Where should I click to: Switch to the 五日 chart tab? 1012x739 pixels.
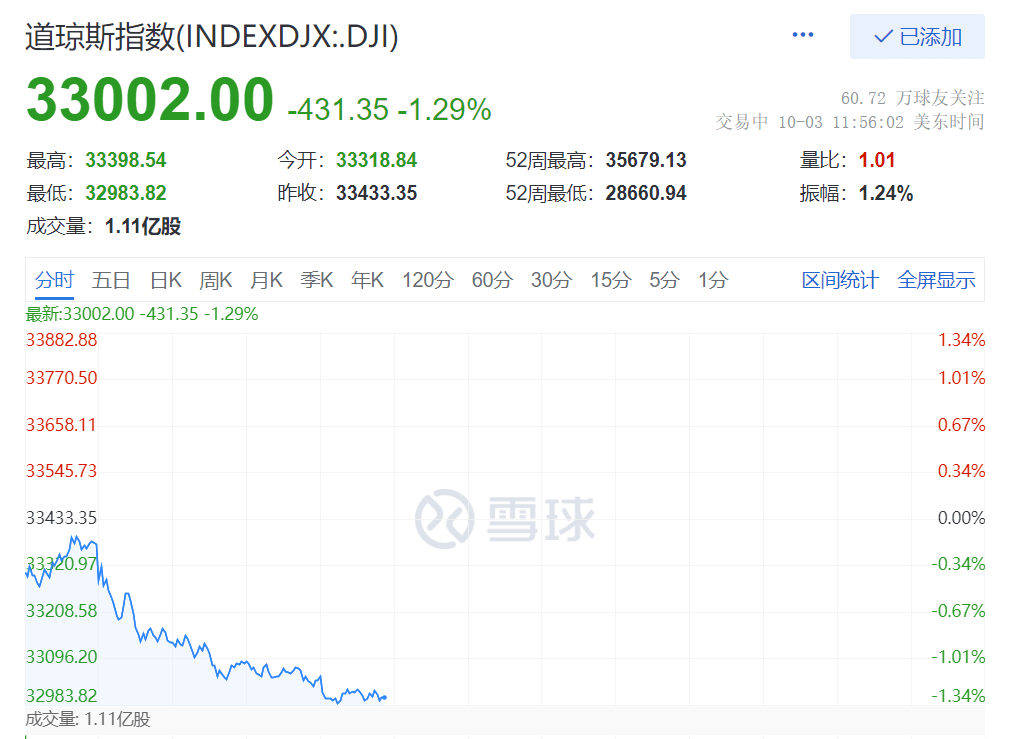click(x=111, y=280)
